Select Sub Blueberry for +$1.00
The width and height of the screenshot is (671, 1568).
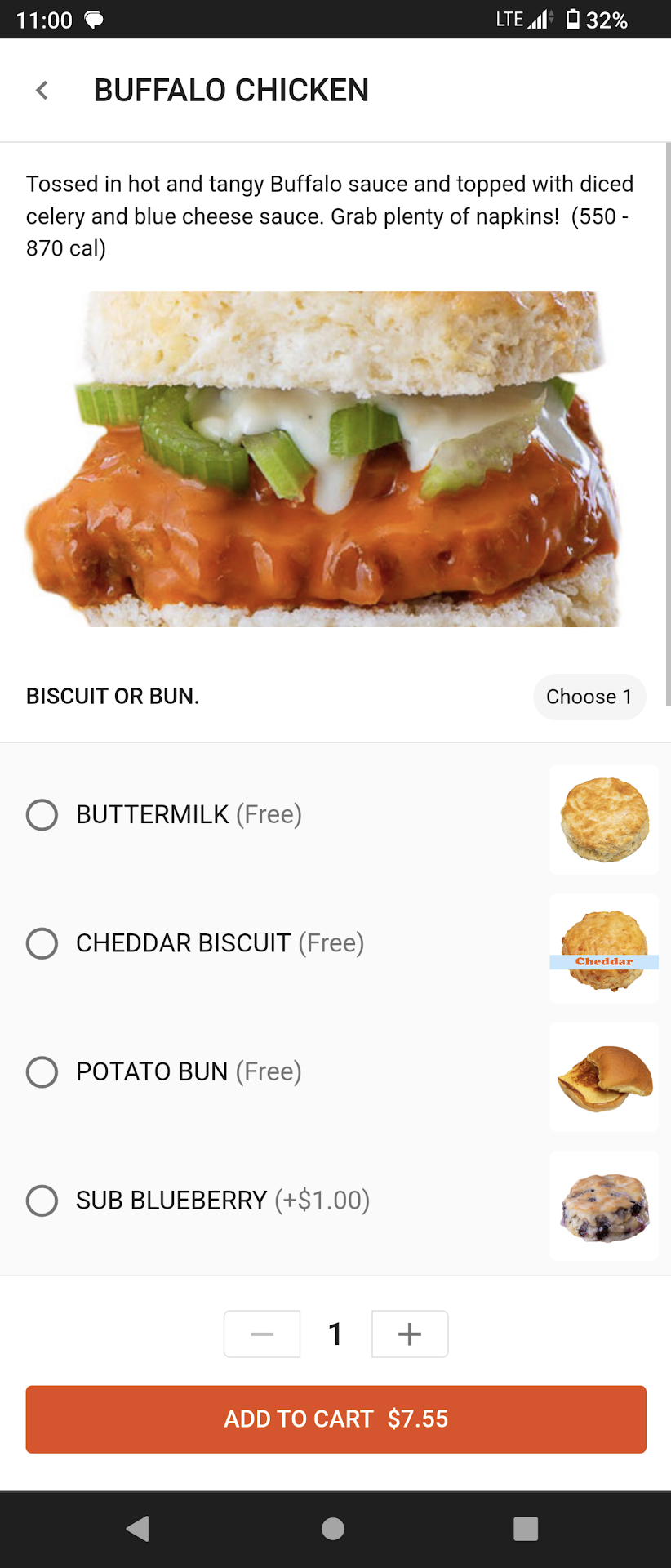pos(42,1200)
